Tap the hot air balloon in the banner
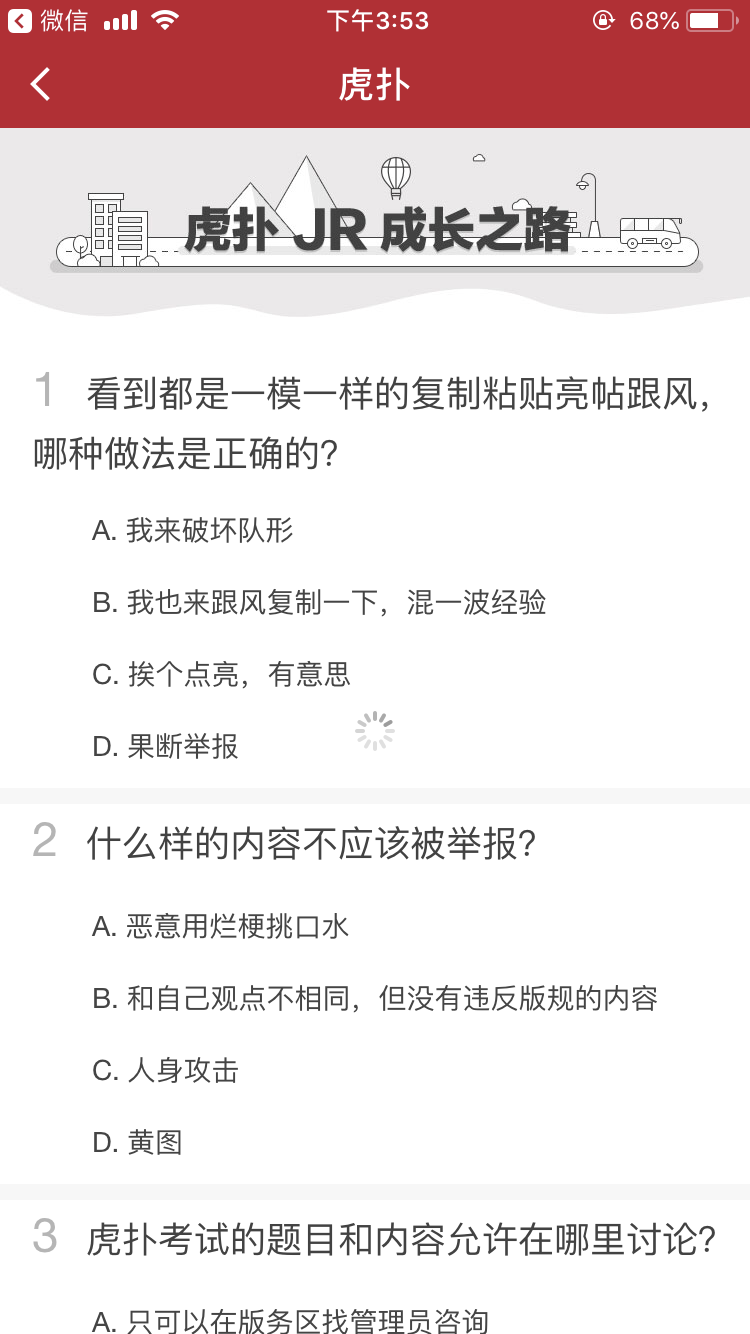The height and width of the screenshot is (1334, 750). (x=394, y=175)
